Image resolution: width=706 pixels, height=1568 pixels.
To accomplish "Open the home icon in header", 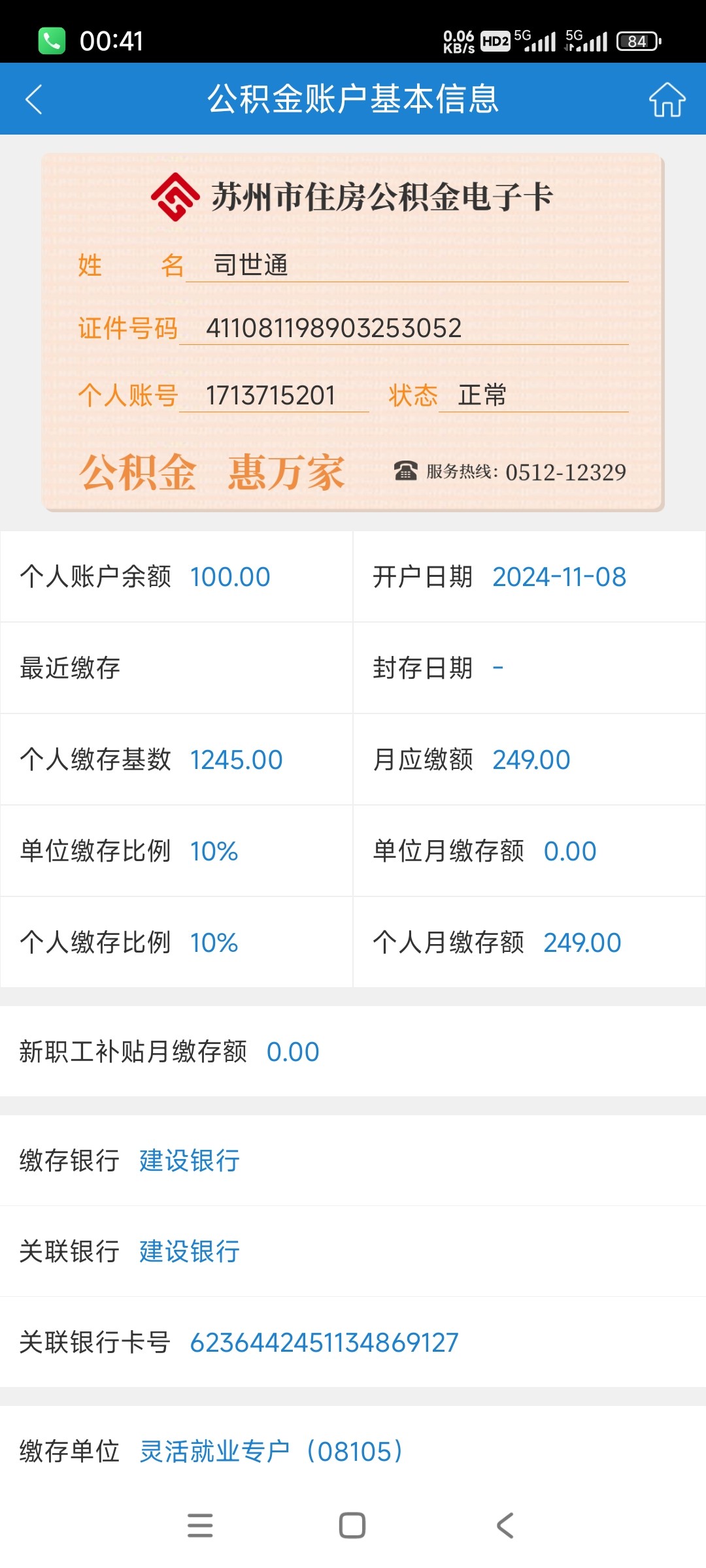I will click(x=667, y=99).
